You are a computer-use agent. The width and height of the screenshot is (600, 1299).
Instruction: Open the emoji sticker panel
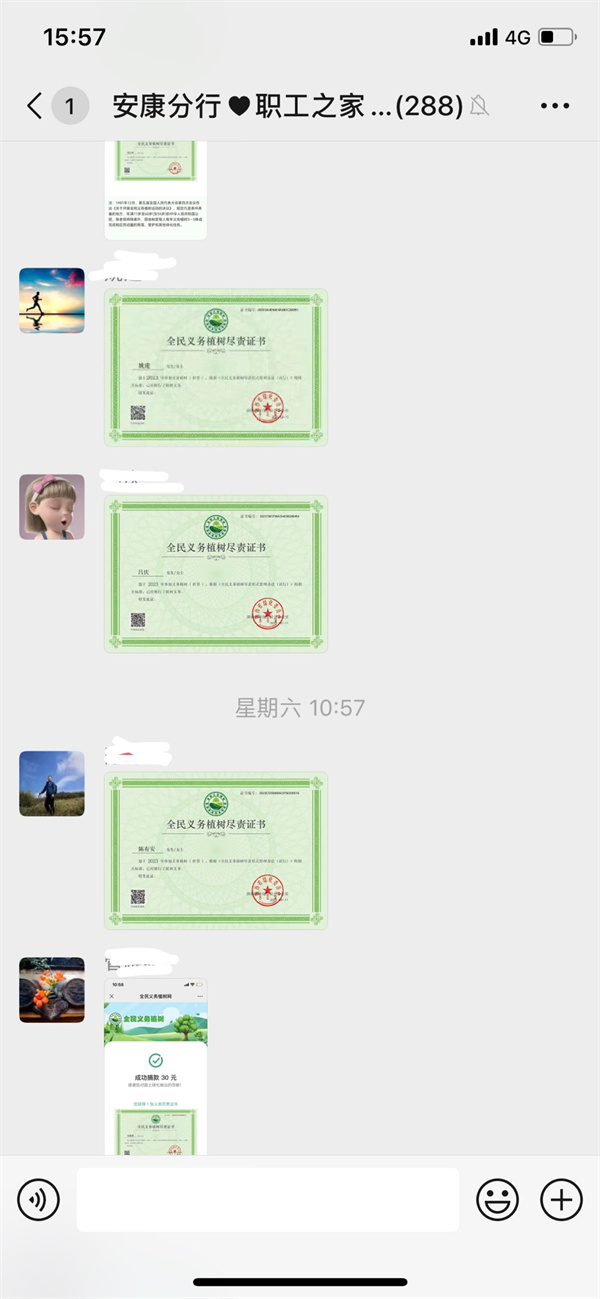[497, 1198]
